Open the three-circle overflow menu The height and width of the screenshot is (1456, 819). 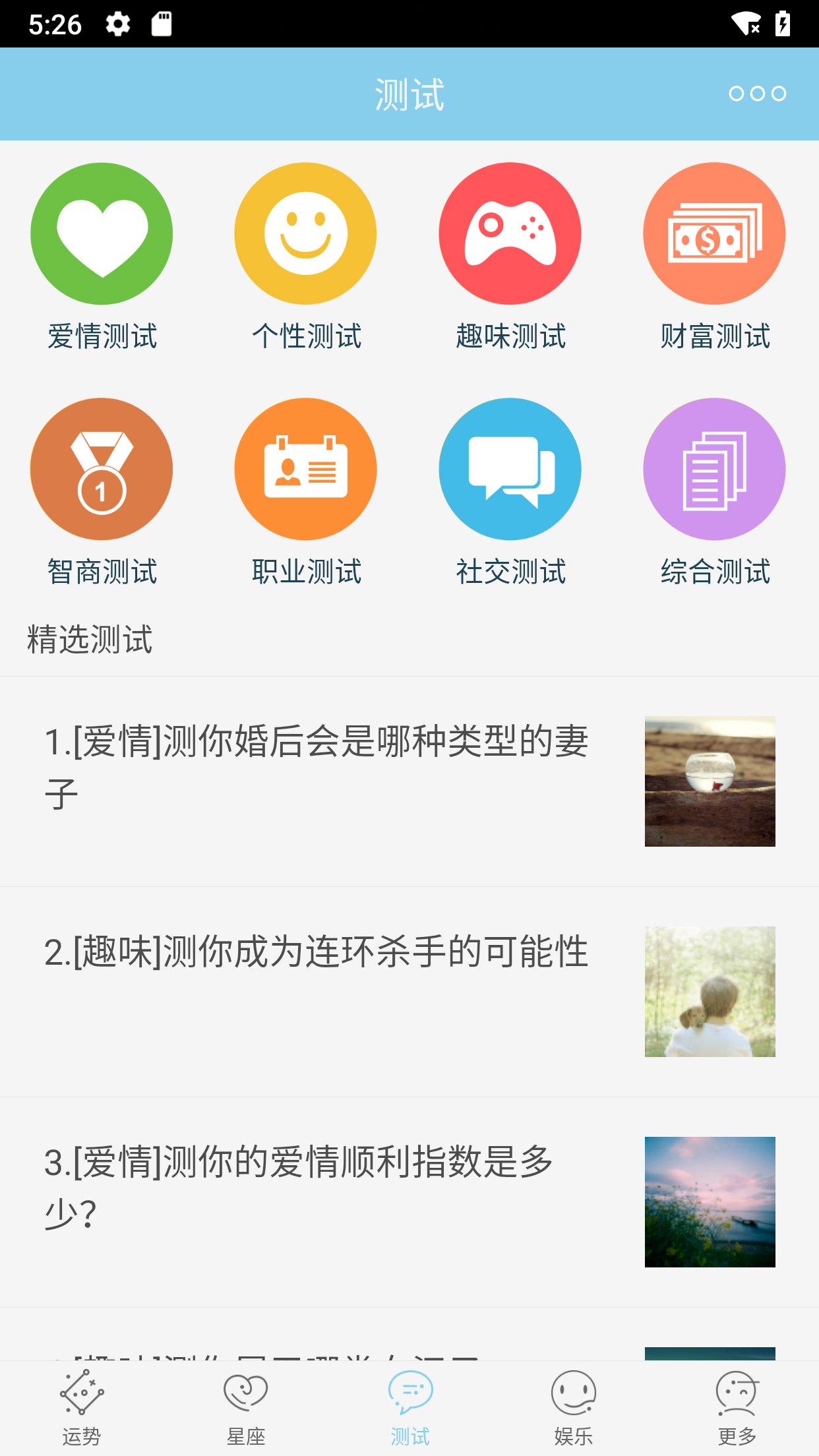[x=757, y=94]
